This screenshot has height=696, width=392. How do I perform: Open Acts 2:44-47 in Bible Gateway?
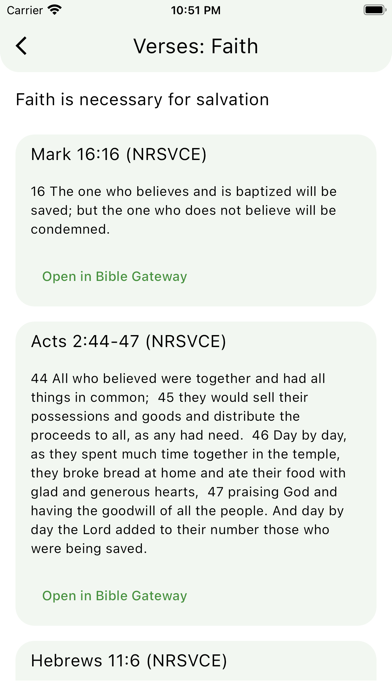[x=115, y=596]
